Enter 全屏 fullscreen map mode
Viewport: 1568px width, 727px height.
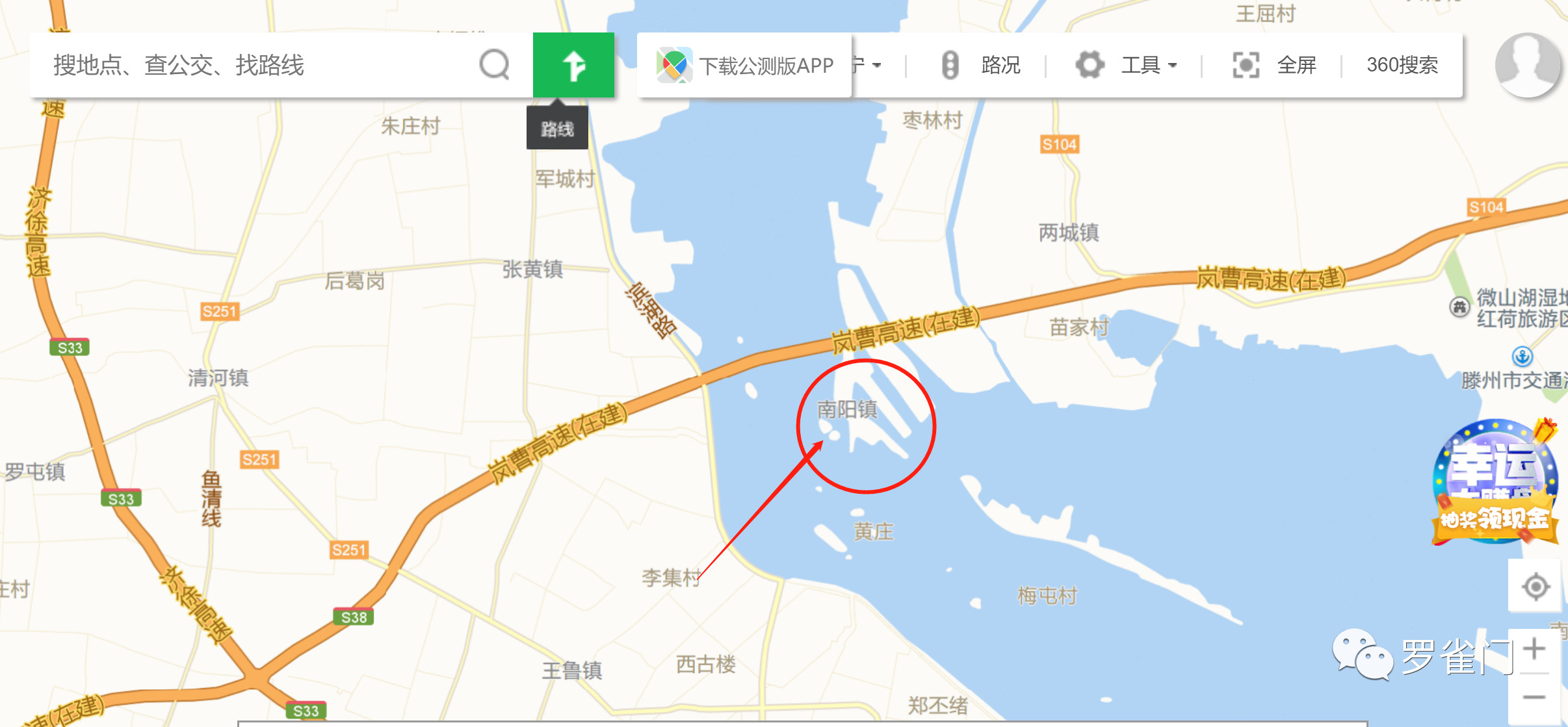point(1275,65)
